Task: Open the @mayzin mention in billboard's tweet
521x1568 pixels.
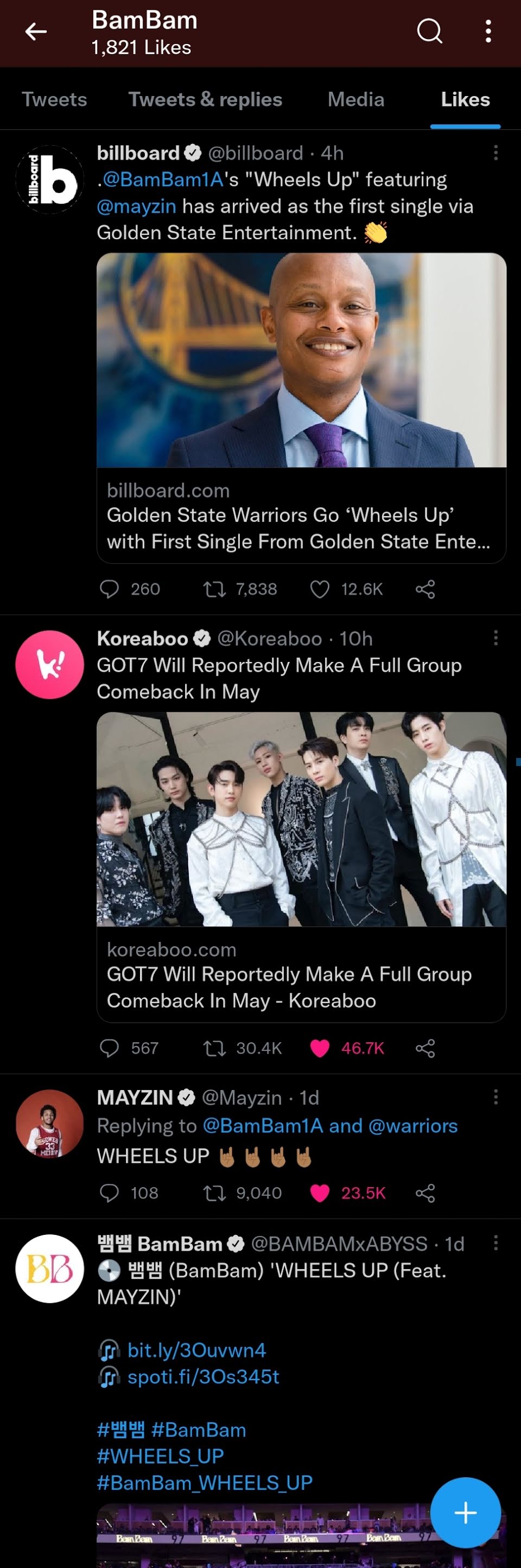Action: coord(136,206)
